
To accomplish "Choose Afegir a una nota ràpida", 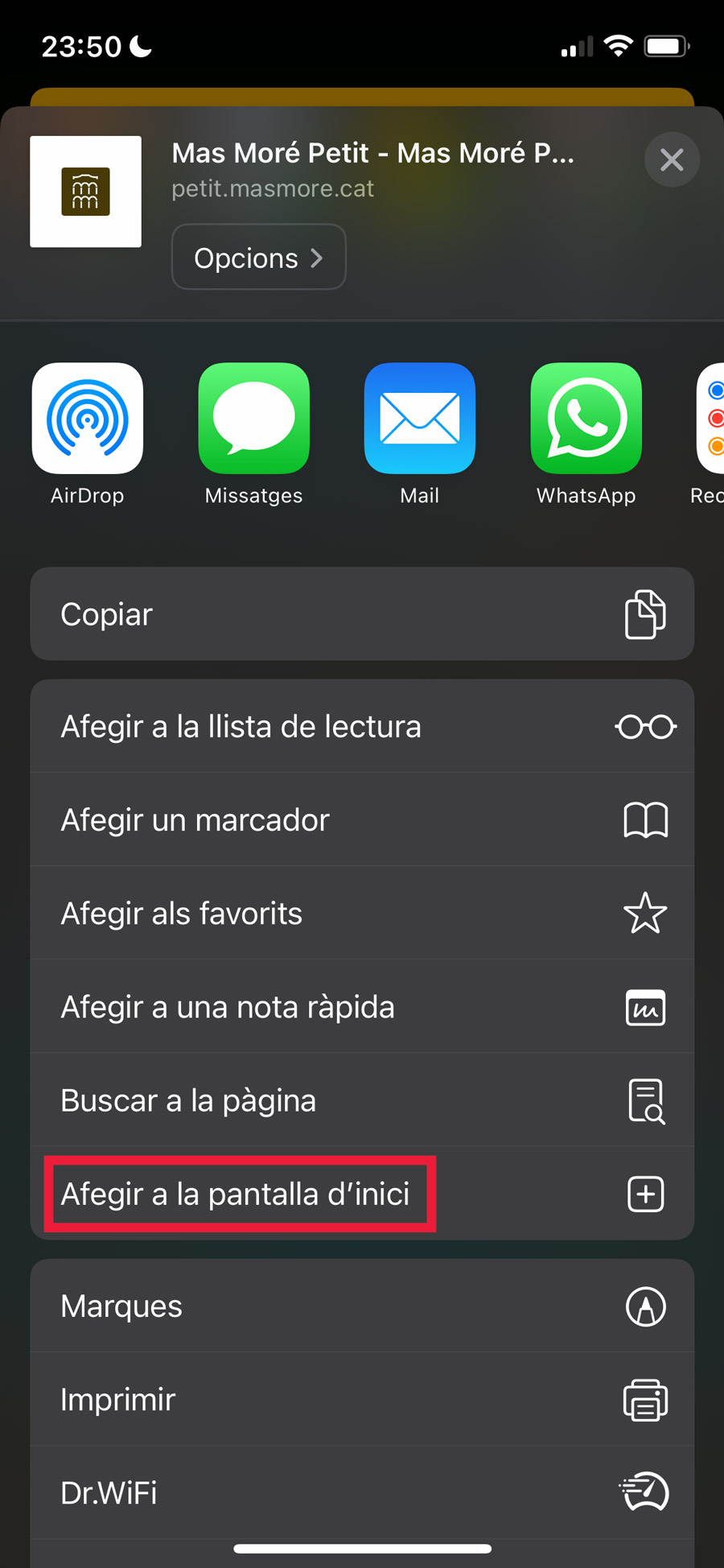I will pos(362,1007).
